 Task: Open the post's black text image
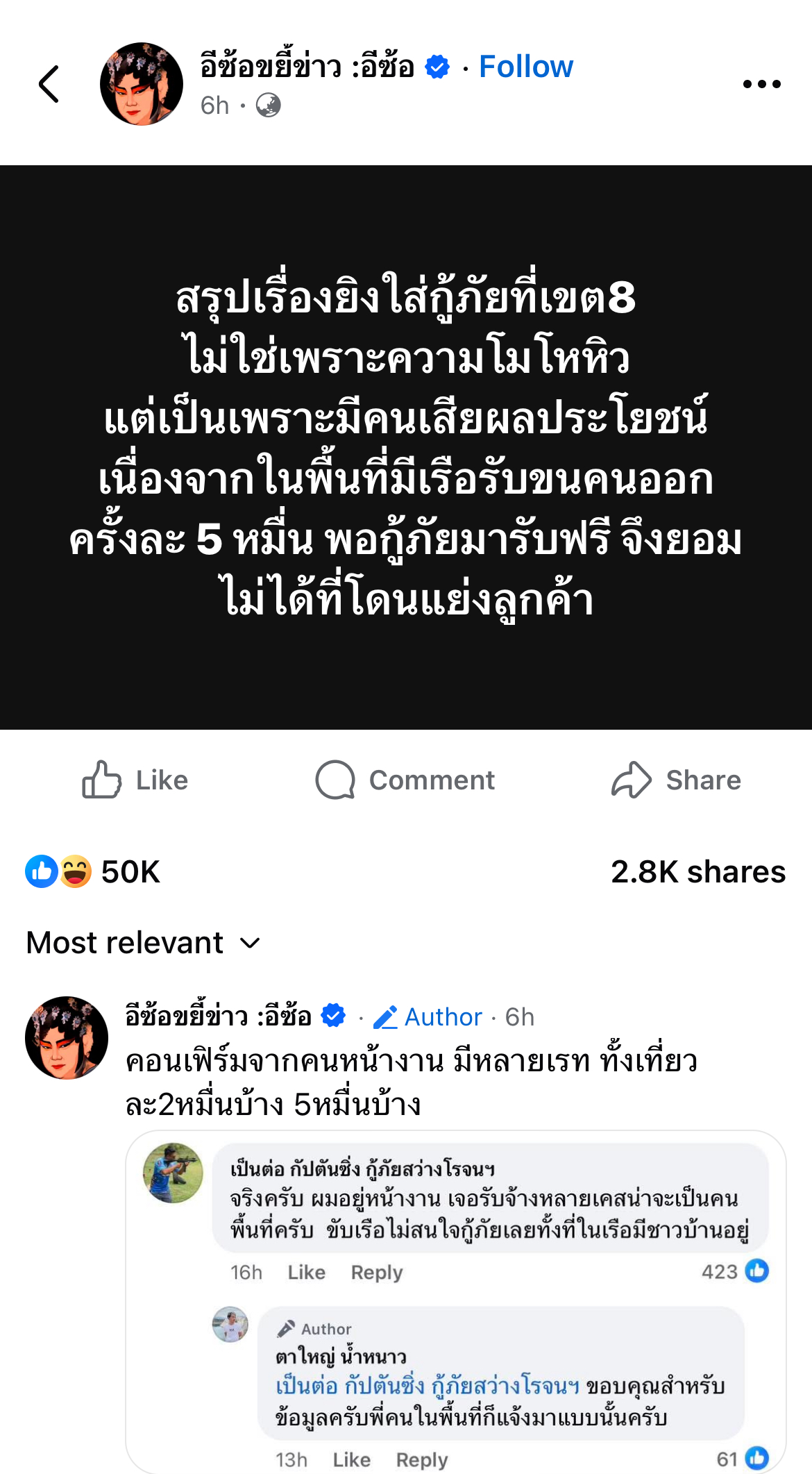tap(406, 447)
